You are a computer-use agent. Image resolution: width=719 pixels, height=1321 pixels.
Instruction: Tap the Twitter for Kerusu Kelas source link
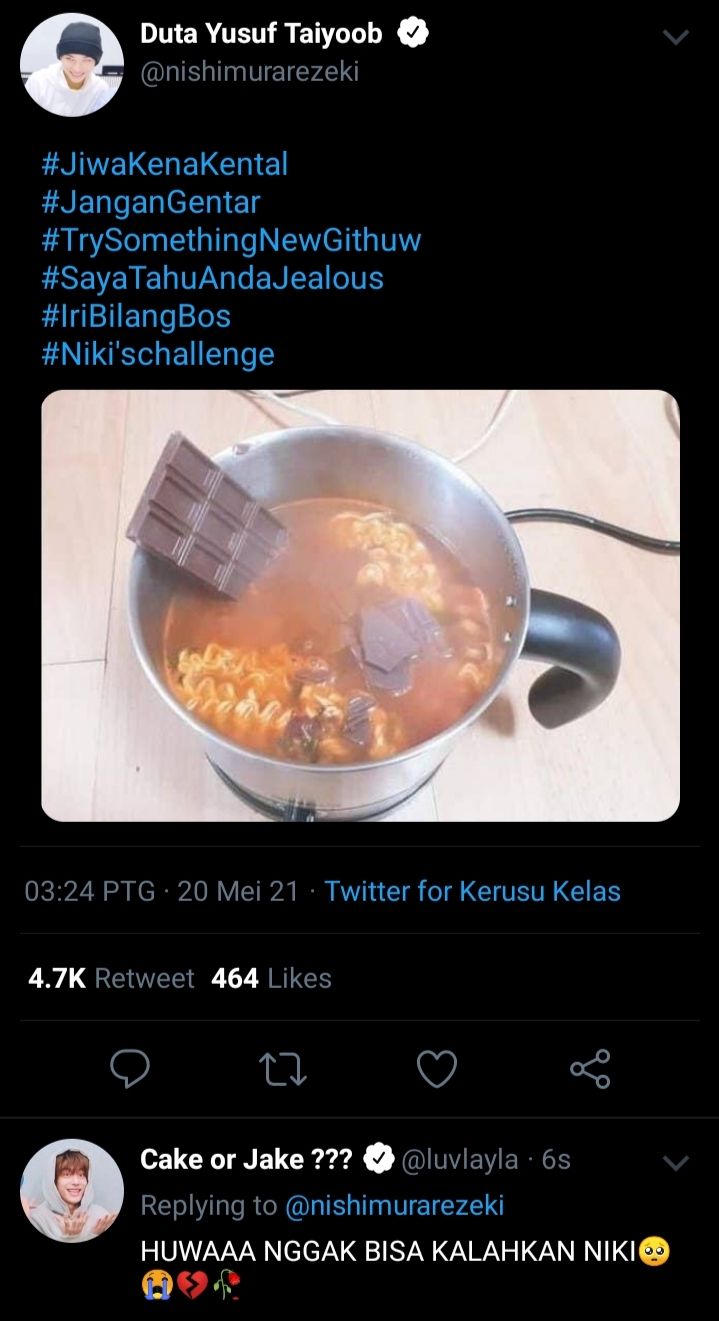472,891
